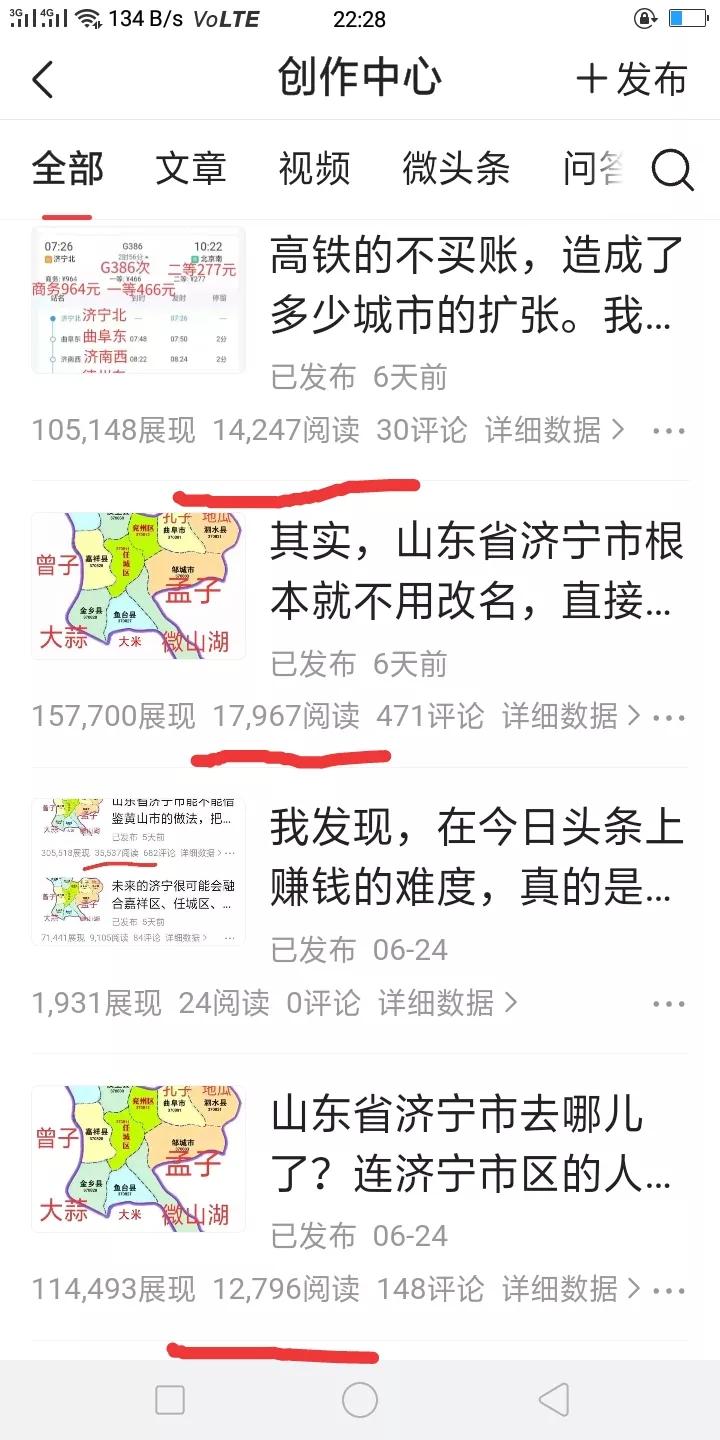Switch to the 视频 tab
This screenshot has width=720, height=1440.
313,170
